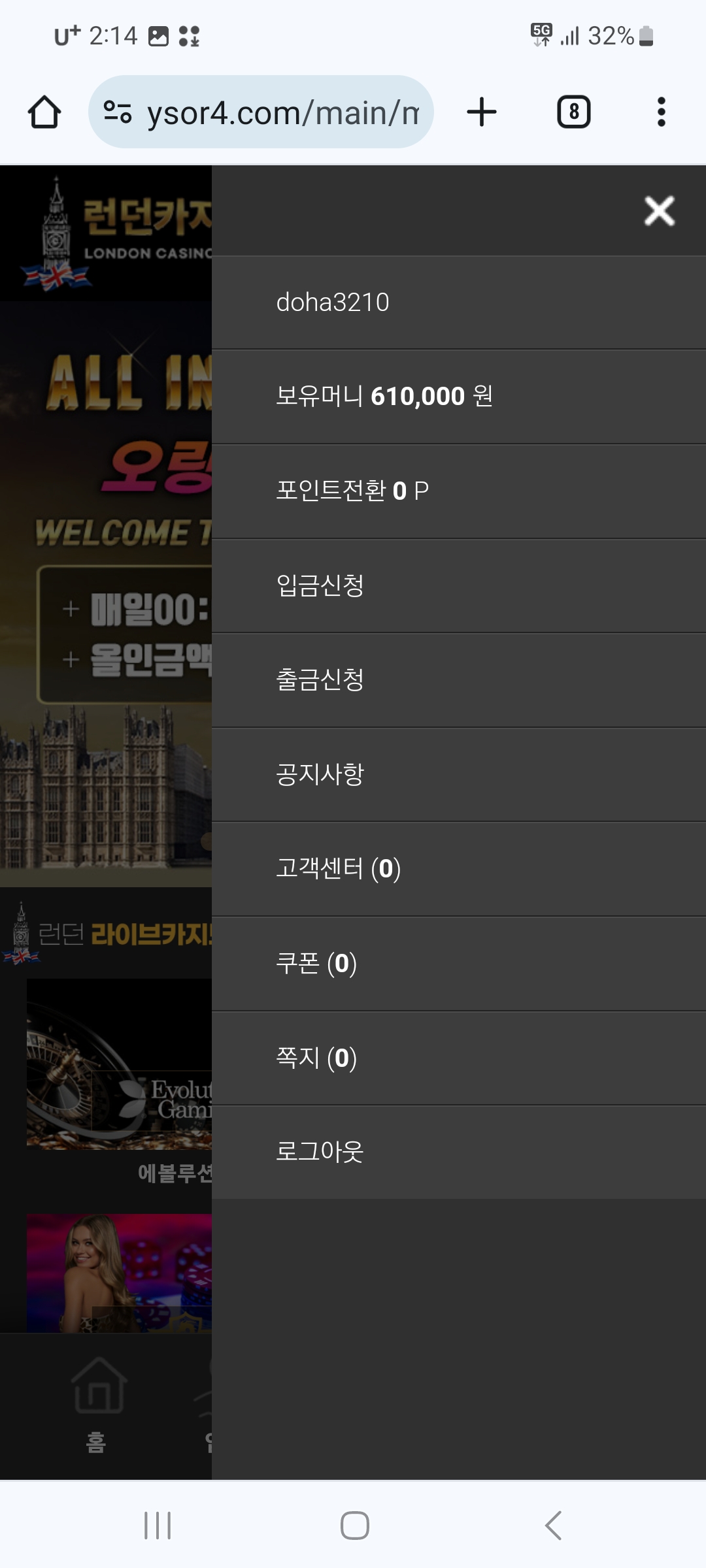Open 공지사항 notices
This screenshot has height=1568, width=706.
[320, 774]
